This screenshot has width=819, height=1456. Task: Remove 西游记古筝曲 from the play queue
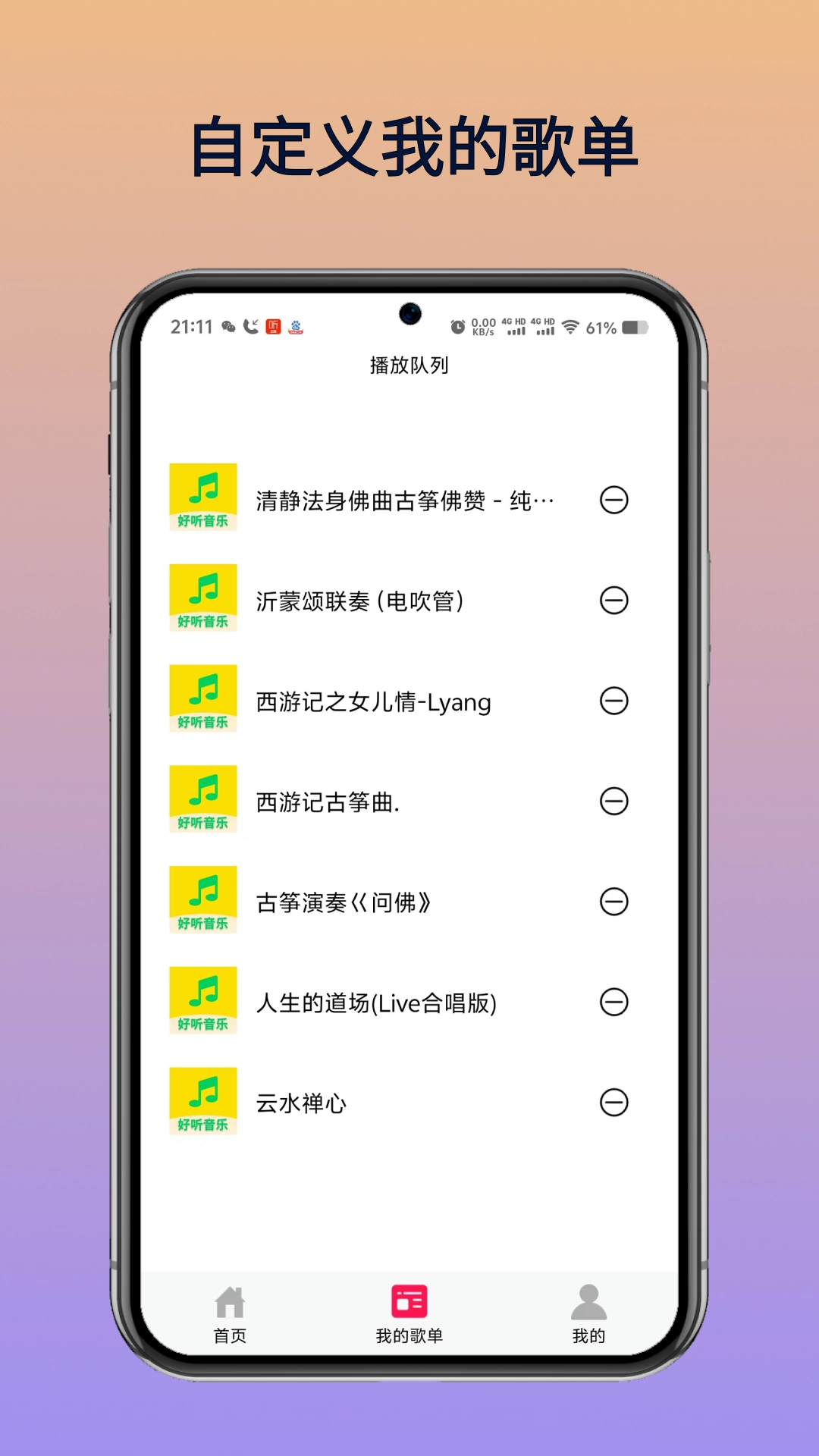(614, 800)
